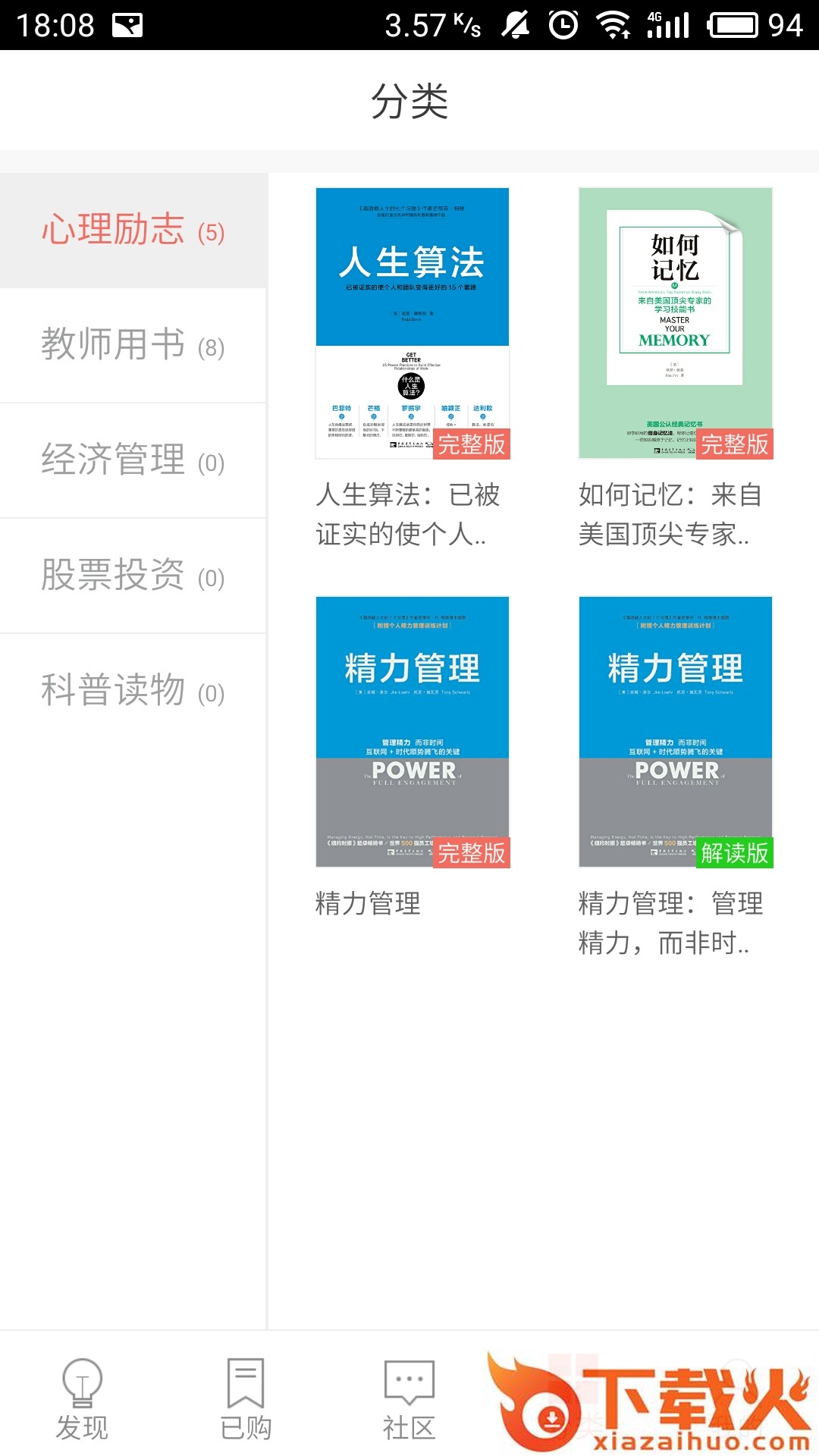Image resolution: width=819 pixels, height=1456 pixels.
Task: Select the 心理励志 category
Action: [x=133, y=231]
